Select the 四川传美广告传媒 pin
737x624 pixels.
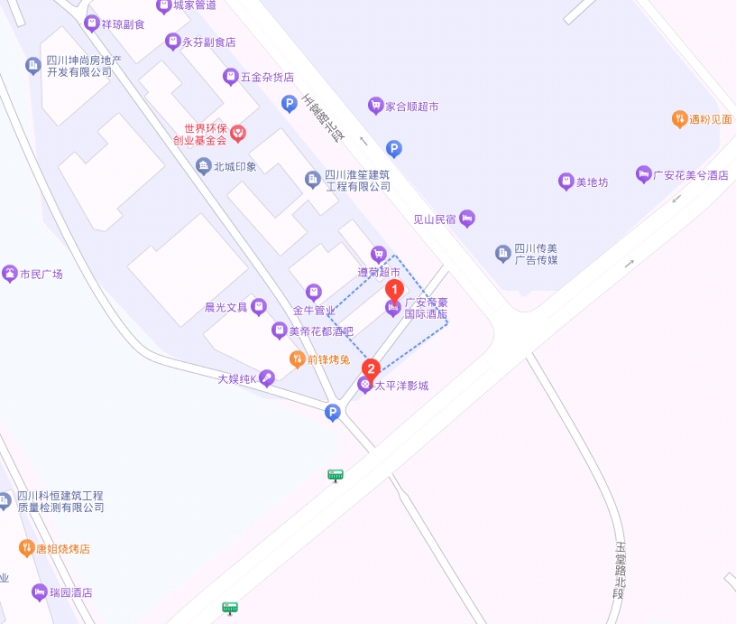click(x=503, y=254)
